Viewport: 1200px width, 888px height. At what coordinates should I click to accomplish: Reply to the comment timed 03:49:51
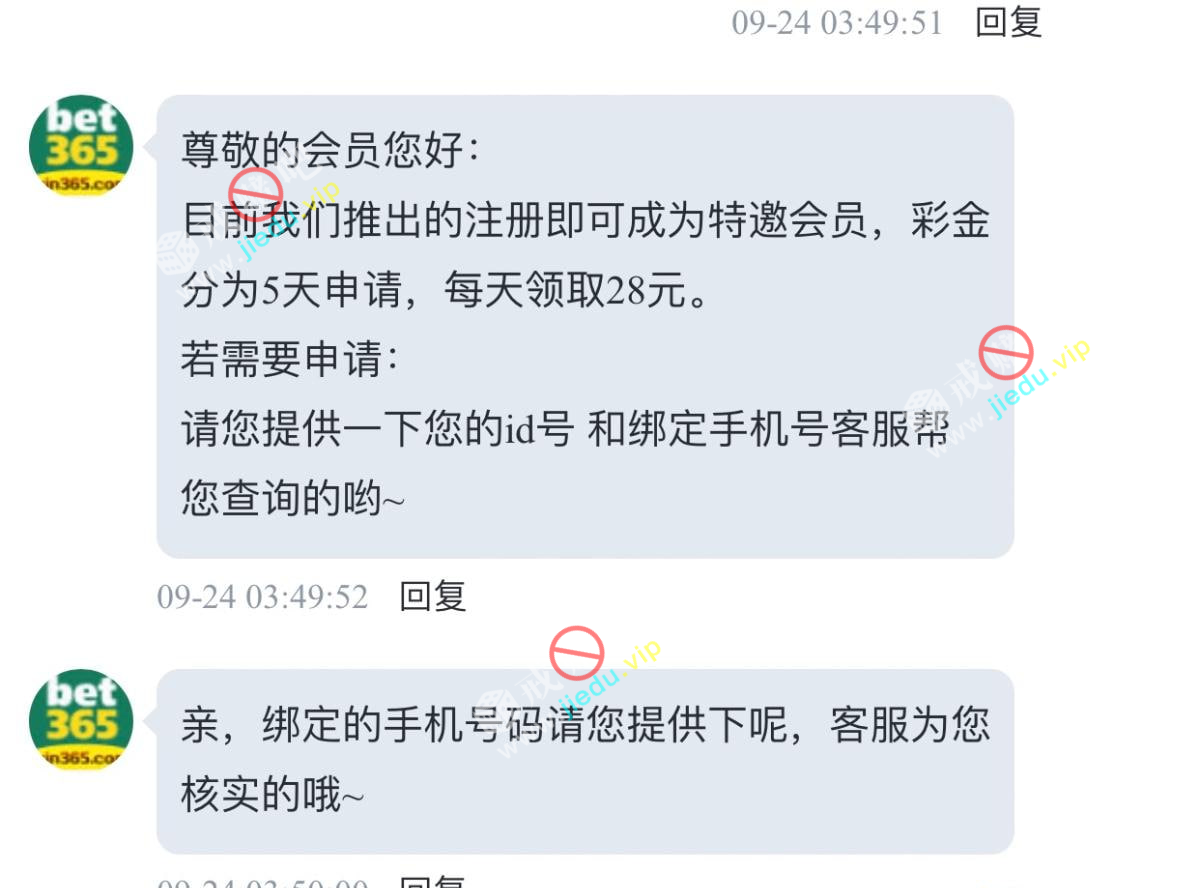1008,22
